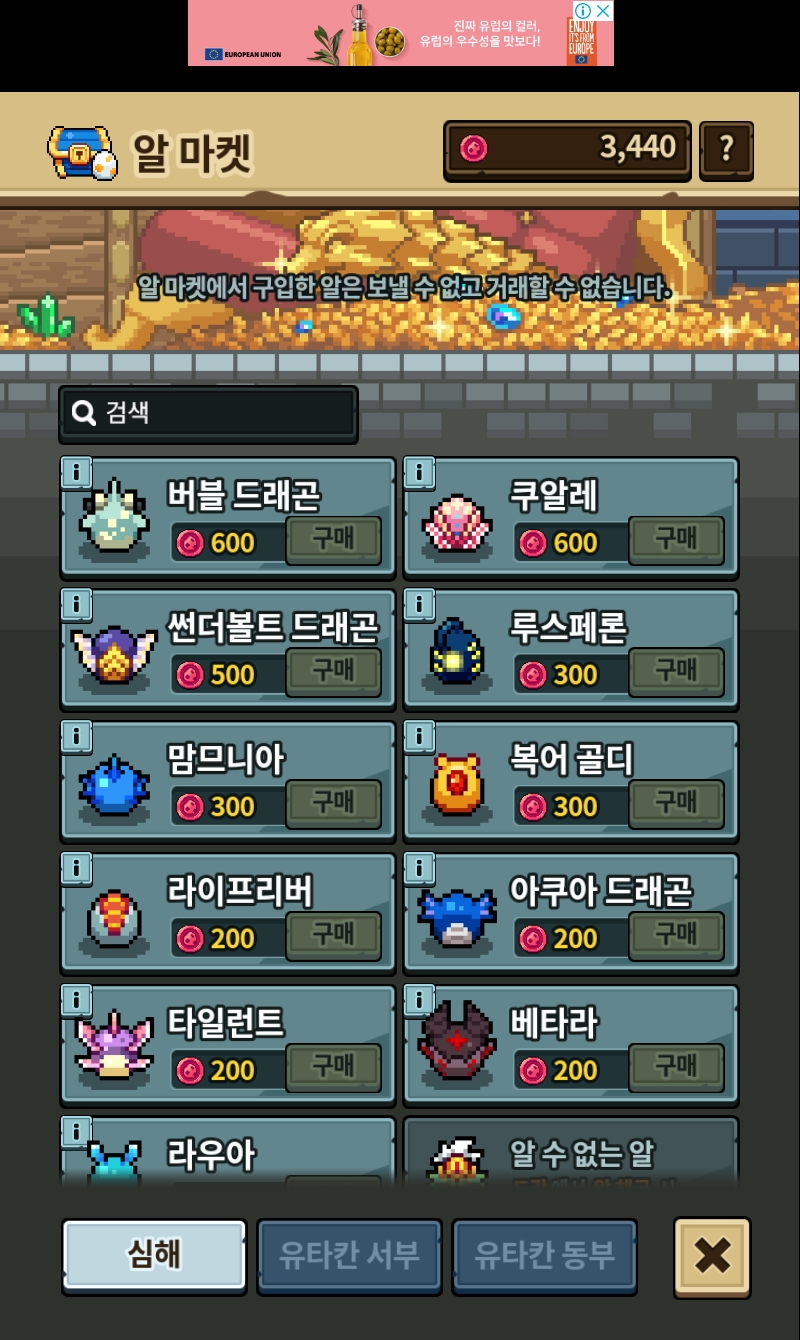Purchase the 라이프리버 egg
This screenshot has height=1340, width=800.
pos(333,936)
